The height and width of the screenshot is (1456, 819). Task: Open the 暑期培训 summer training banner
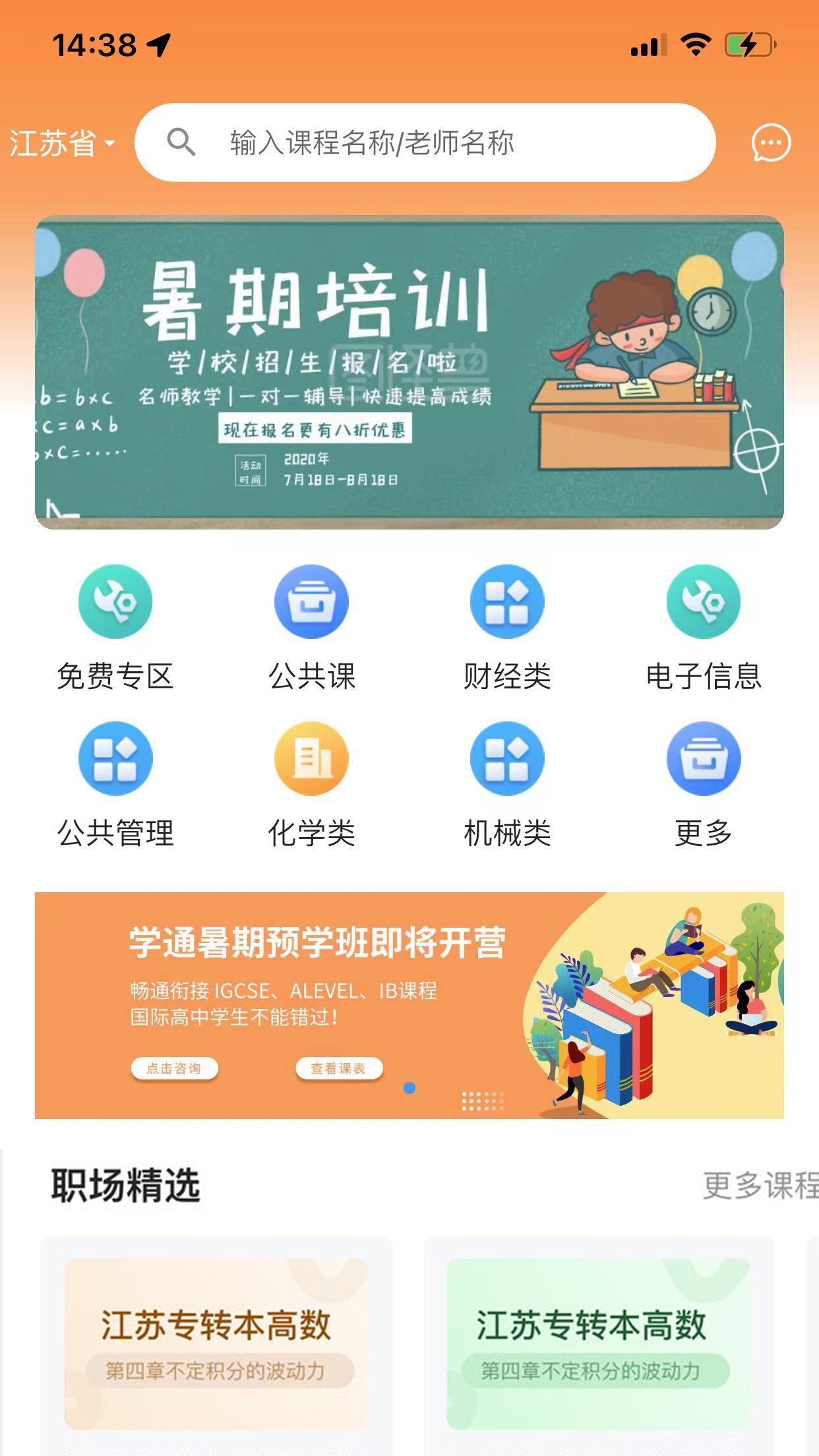pyautogui.click(x=409, y=372)
